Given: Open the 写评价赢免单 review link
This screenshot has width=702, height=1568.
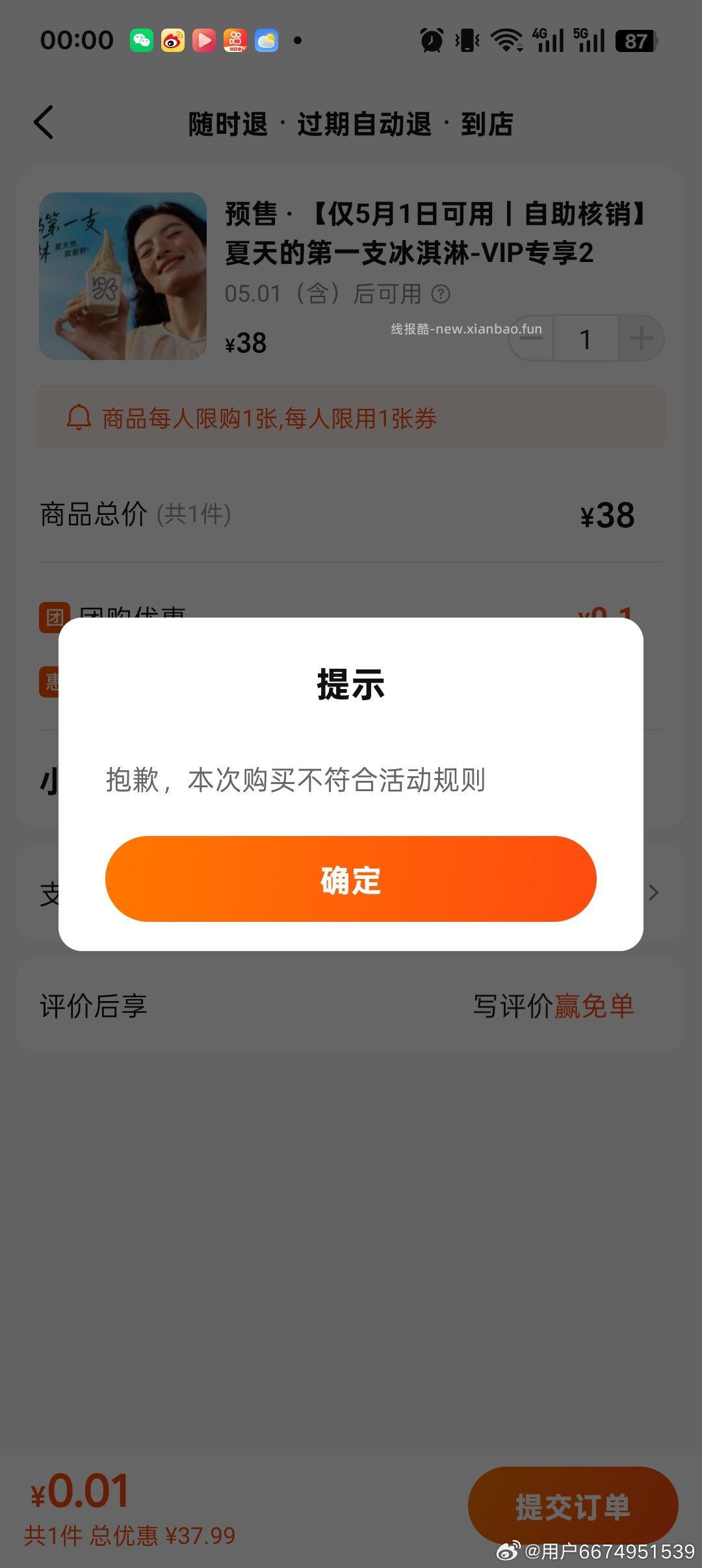Looking at the screenshot, I should [554, 1004].
